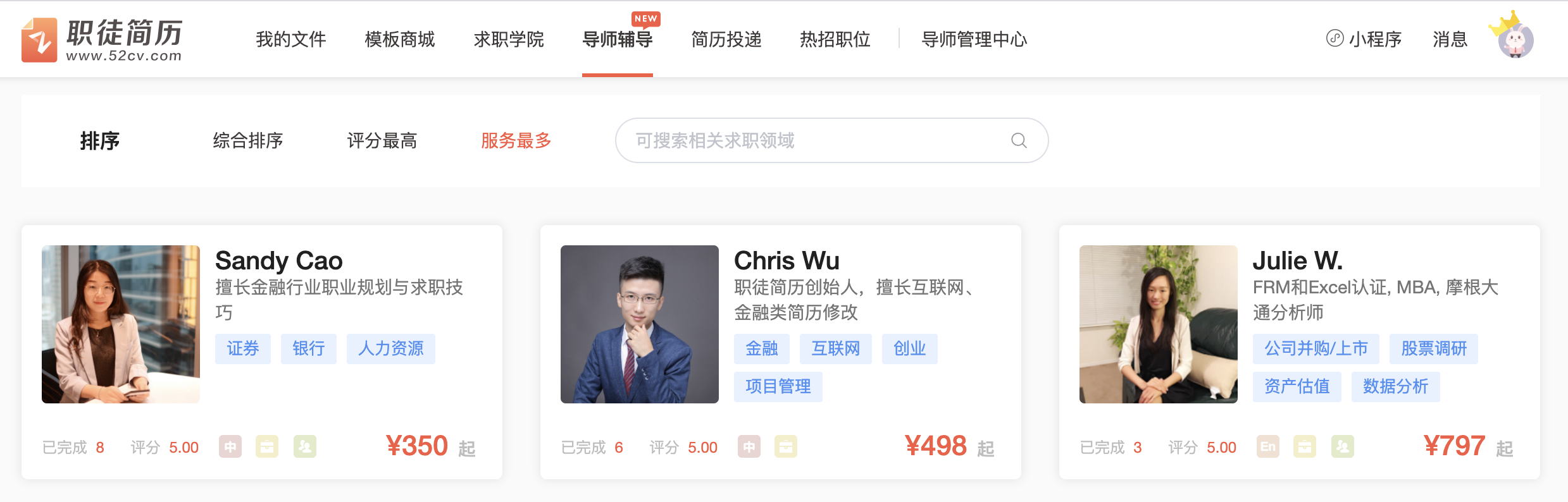Open 热招职位 page
The image size is (1568, 502).
click(x=835, y=39)
